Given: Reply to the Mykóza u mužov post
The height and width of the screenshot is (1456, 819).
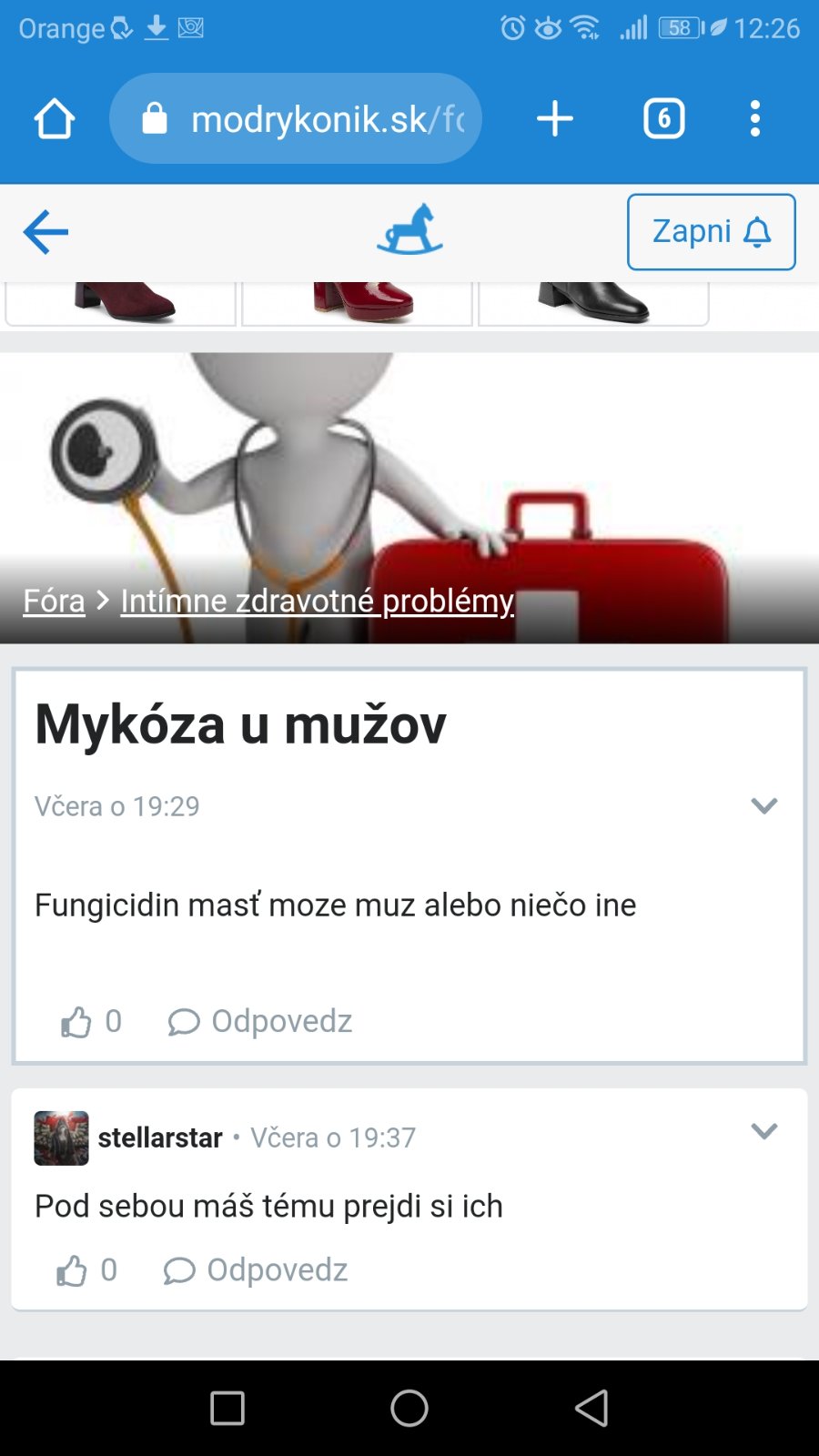Looking at the screenshot, I should [x=260, y=1022].
